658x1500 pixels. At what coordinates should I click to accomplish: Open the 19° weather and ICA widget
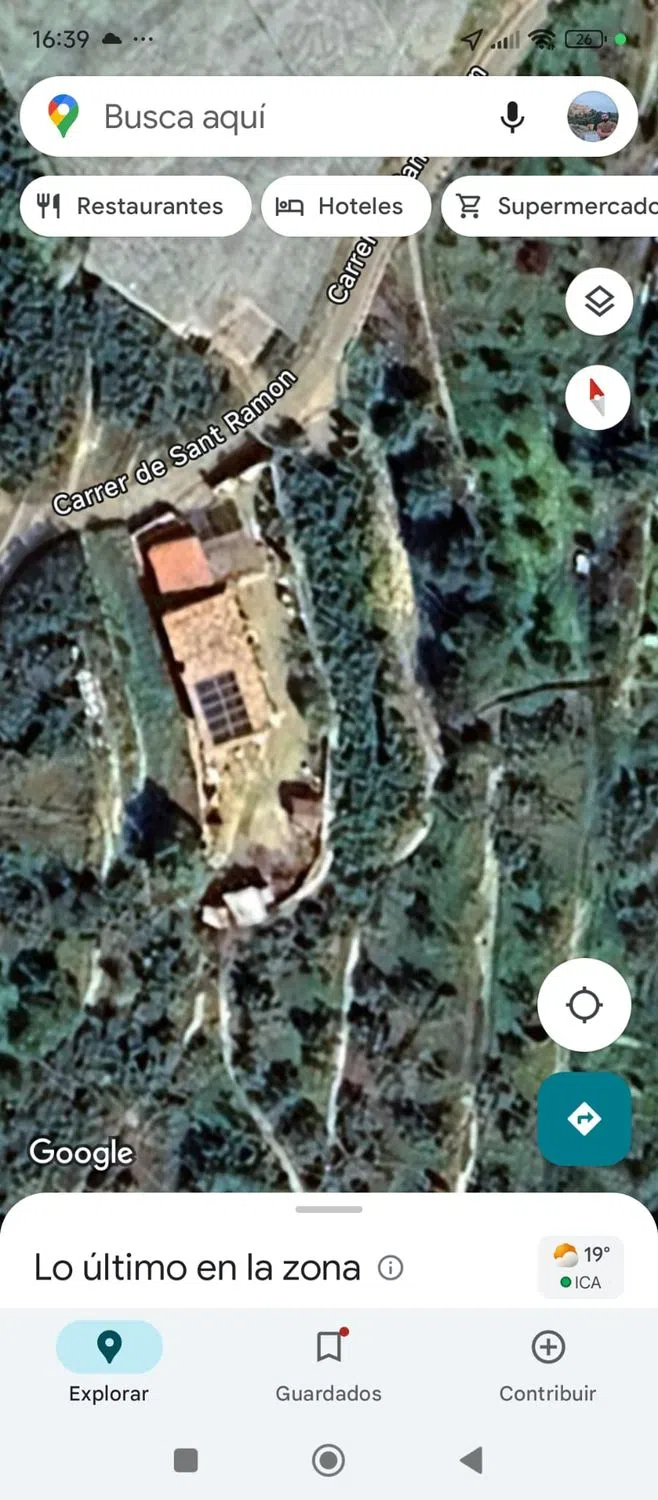click(581, 1267)
